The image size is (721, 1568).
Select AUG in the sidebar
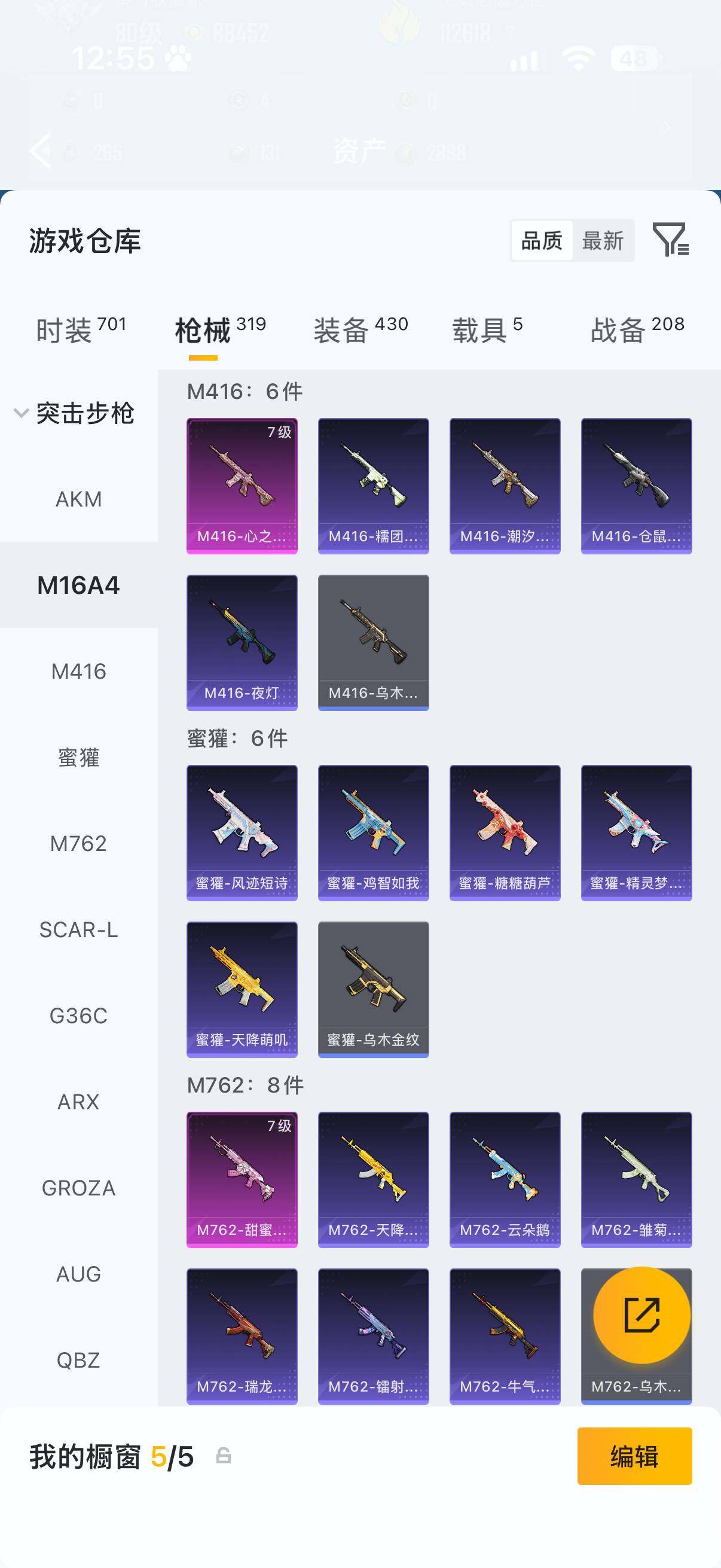point(78,1274)
